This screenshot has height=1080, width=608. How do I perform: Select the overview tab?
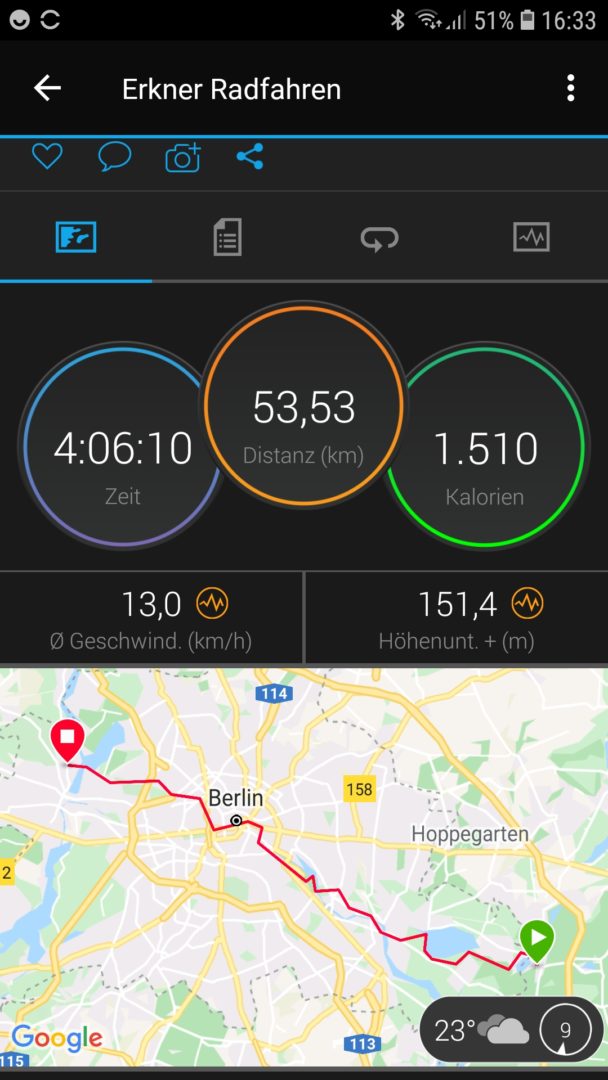76,237
